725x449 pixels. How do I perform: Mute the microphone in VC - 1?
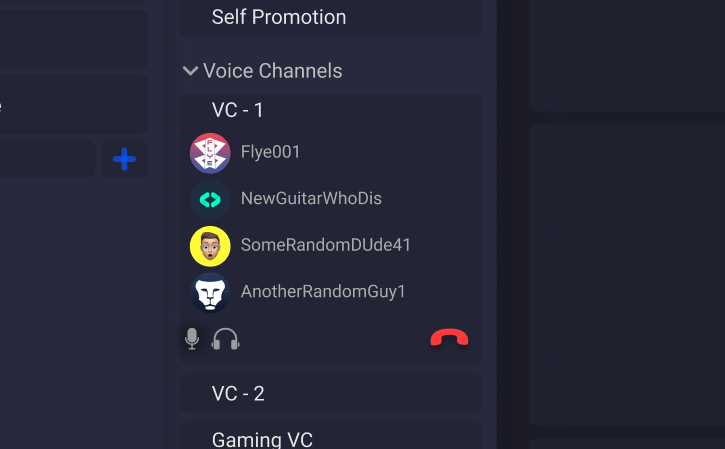coord(192,339)
